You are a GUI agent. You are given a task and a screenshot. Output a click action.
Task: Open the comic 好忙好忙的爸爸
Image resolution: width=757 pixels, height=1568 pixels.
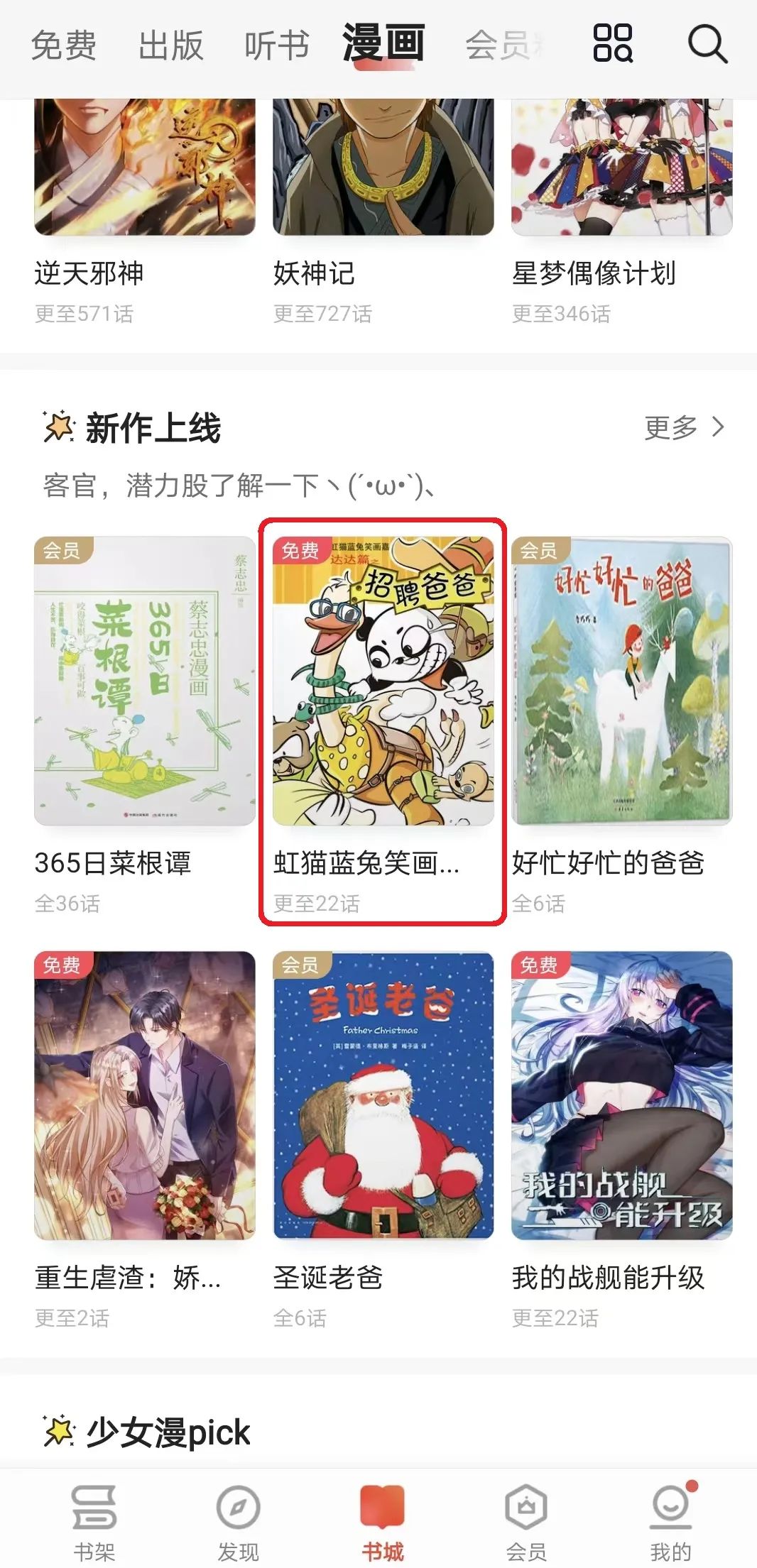[622, 681]
